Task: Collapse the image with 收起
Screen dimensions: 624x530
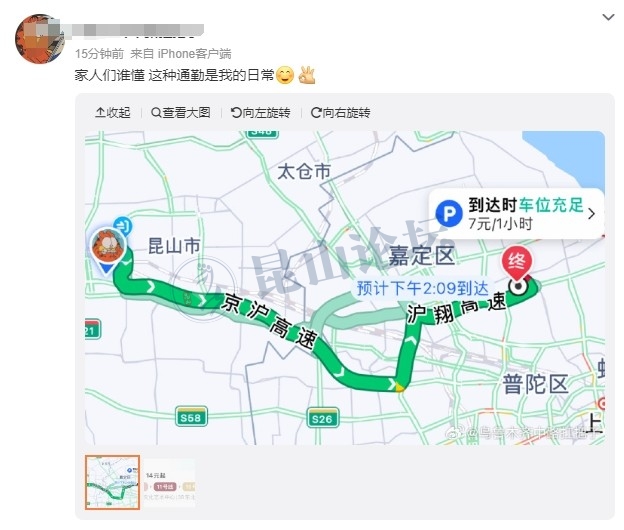Action: tap(113, 113)
